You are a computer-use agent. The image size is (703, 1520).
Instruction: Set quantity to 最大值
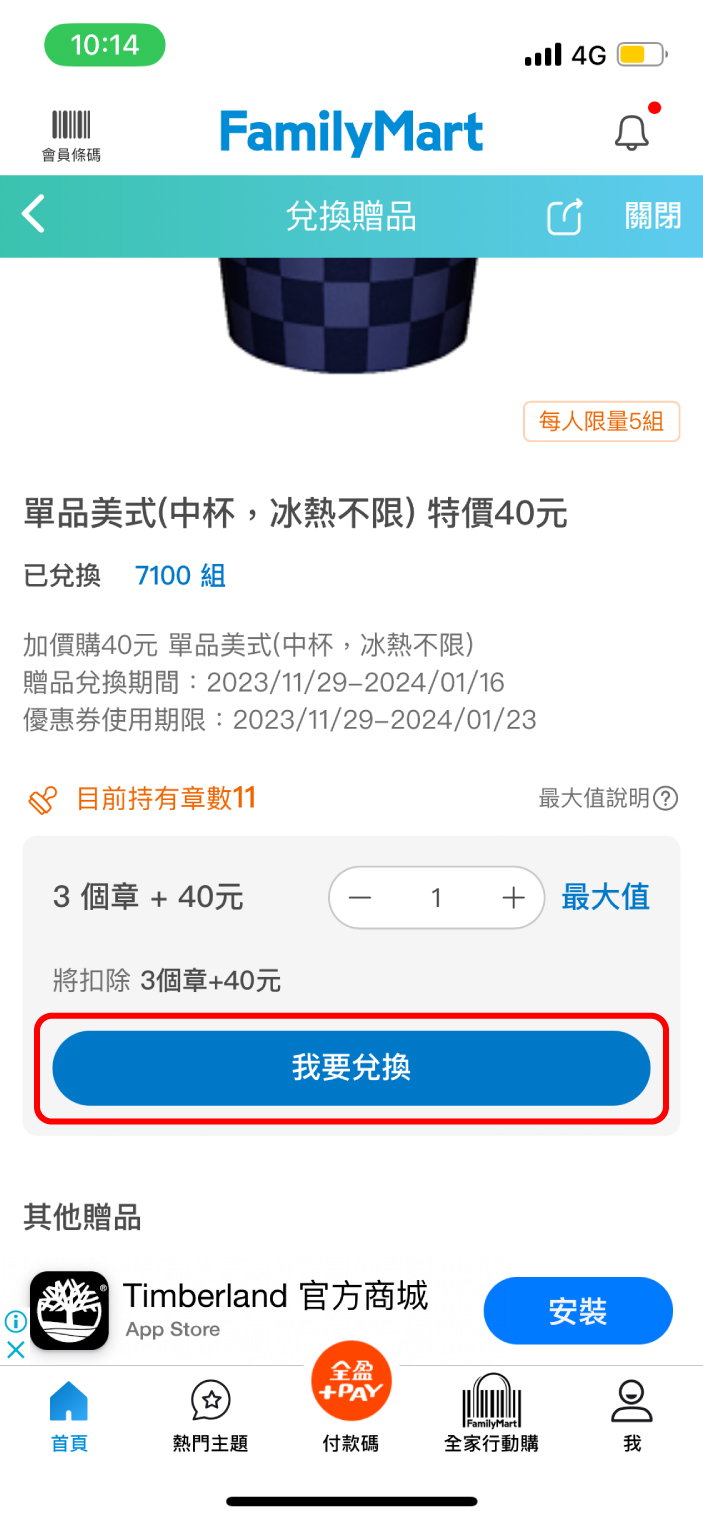[605, 897]
